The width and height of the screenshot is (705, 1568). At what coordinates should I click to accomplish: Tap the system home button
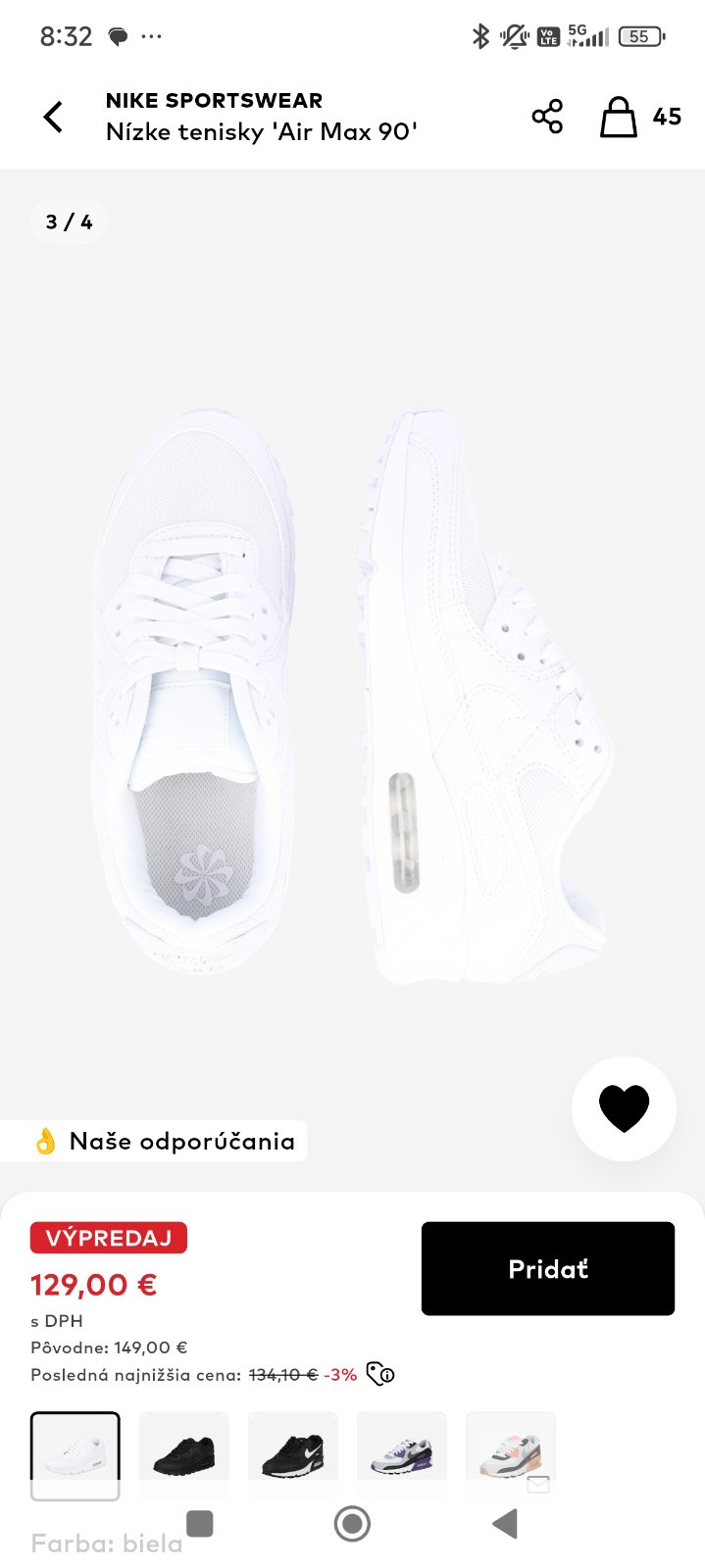point(352,1524)
